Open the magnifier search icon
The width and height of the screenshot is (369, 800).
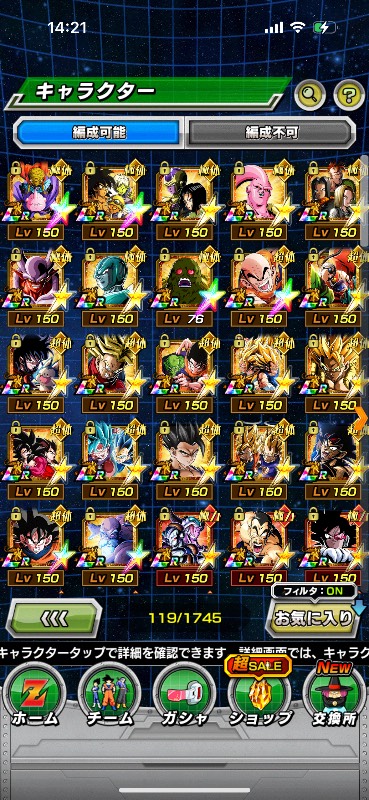pyautogui.click(x=310, y=93)
